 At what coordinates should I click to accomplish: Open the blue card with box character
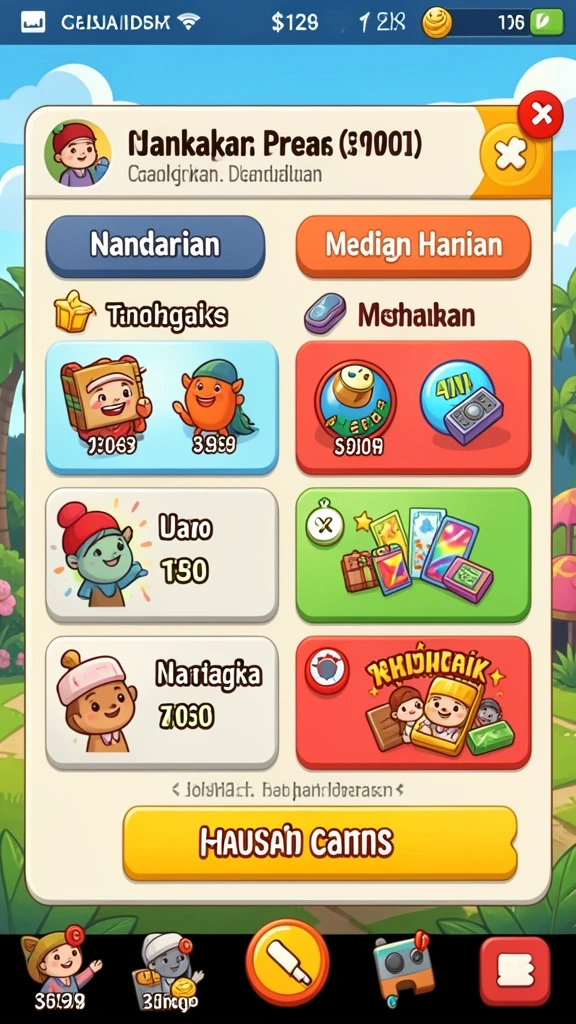[162, 407]
